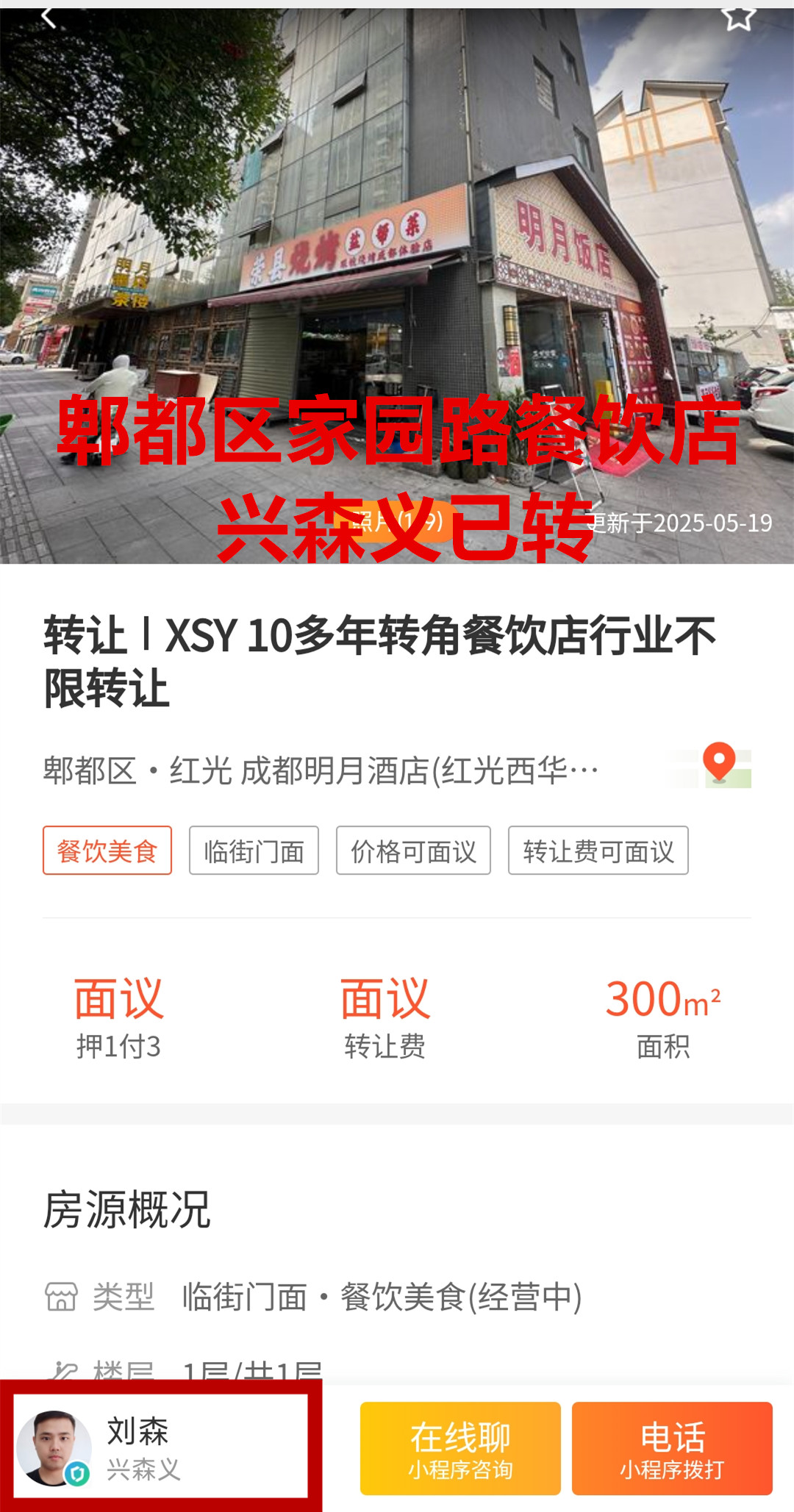Start 在线聊 mini-program consultation
The width and height of the screenshot is (794, 1512).
coord(460,1448)
